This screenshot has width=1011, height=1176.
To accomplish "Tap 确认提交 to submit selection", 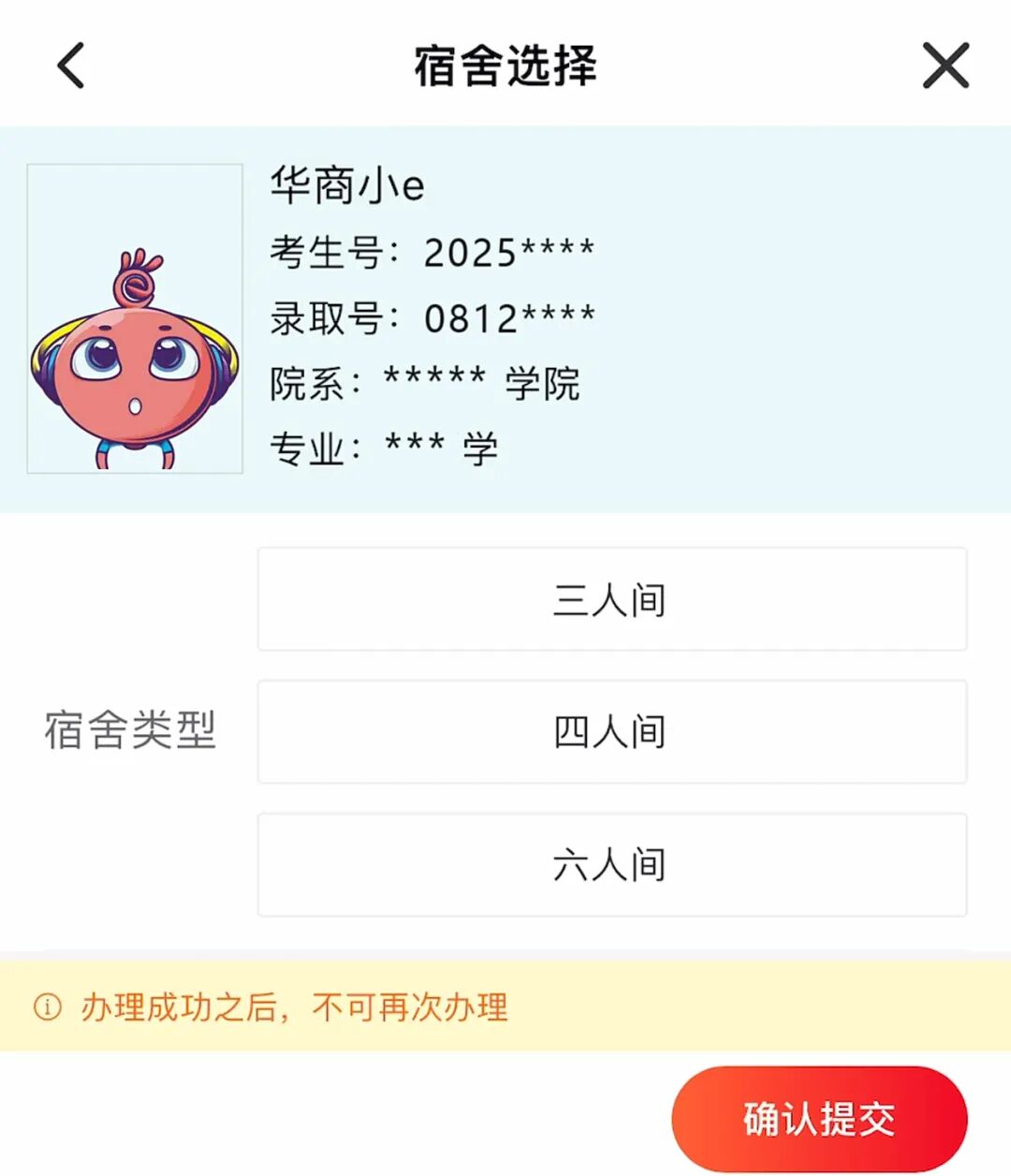I will pyautogui.click(x=819, y=1119).
